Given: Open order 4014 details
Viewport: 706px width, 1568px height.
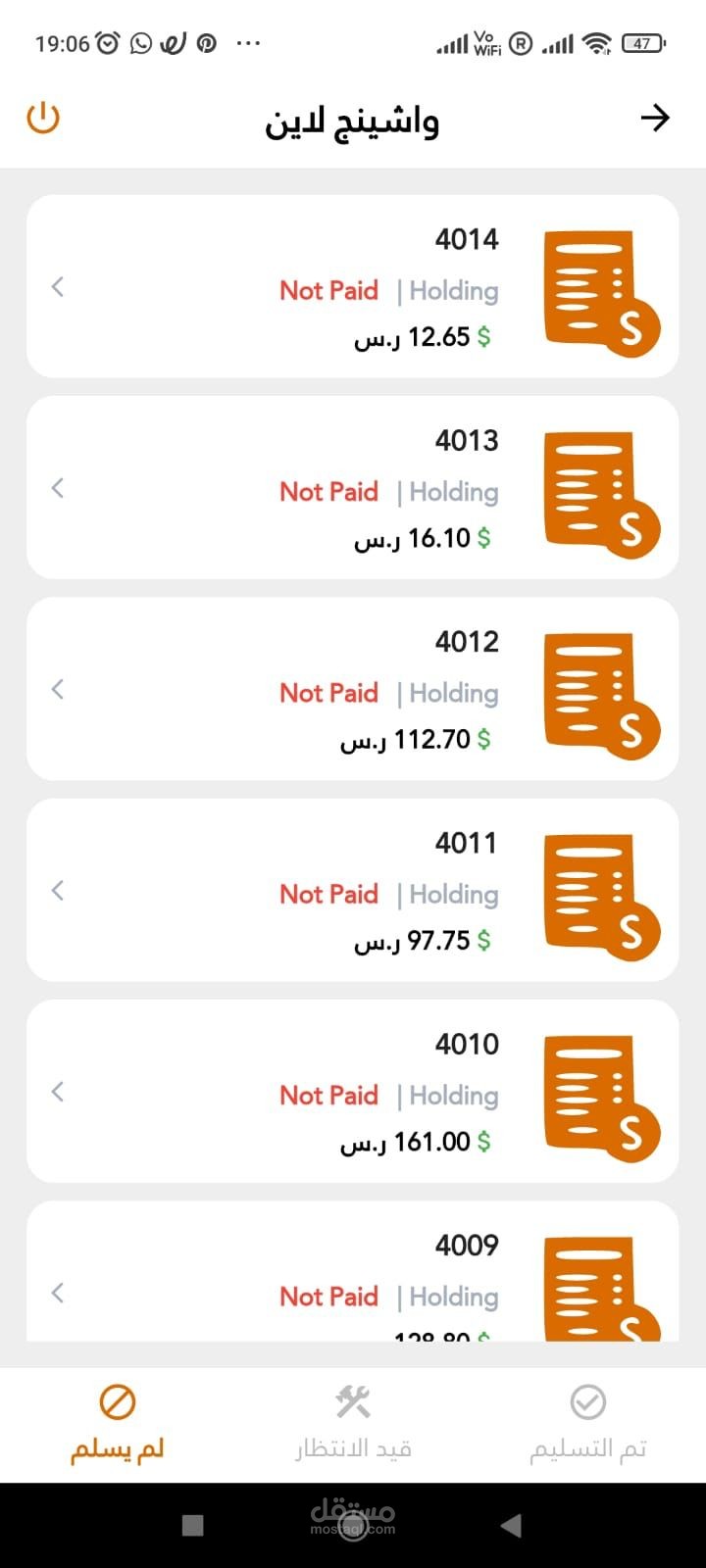Looking at the screenshot, I should coord(353,286).
